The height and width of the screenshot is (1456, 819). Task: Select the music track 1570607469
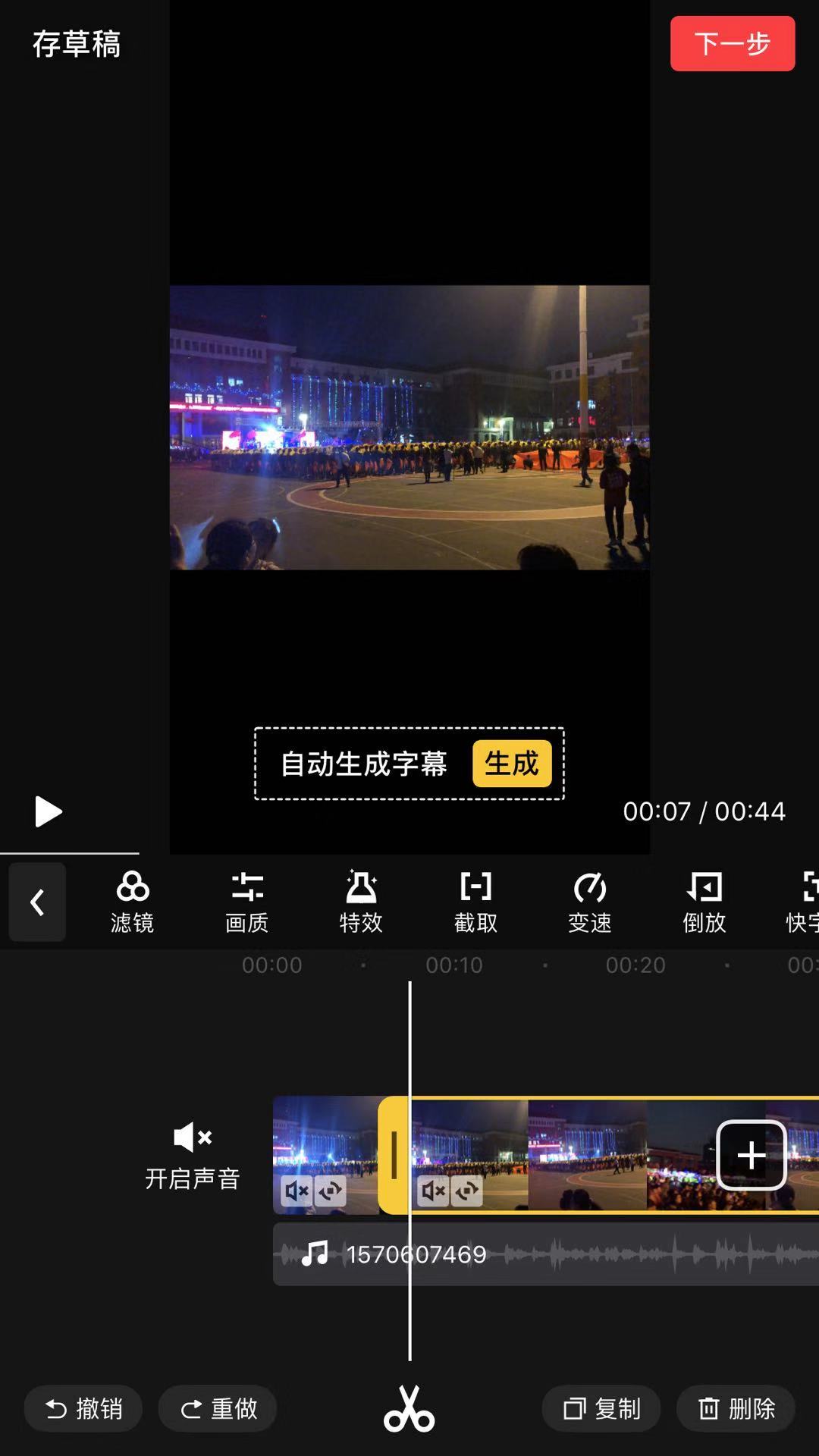click(x=546, y=1254)
